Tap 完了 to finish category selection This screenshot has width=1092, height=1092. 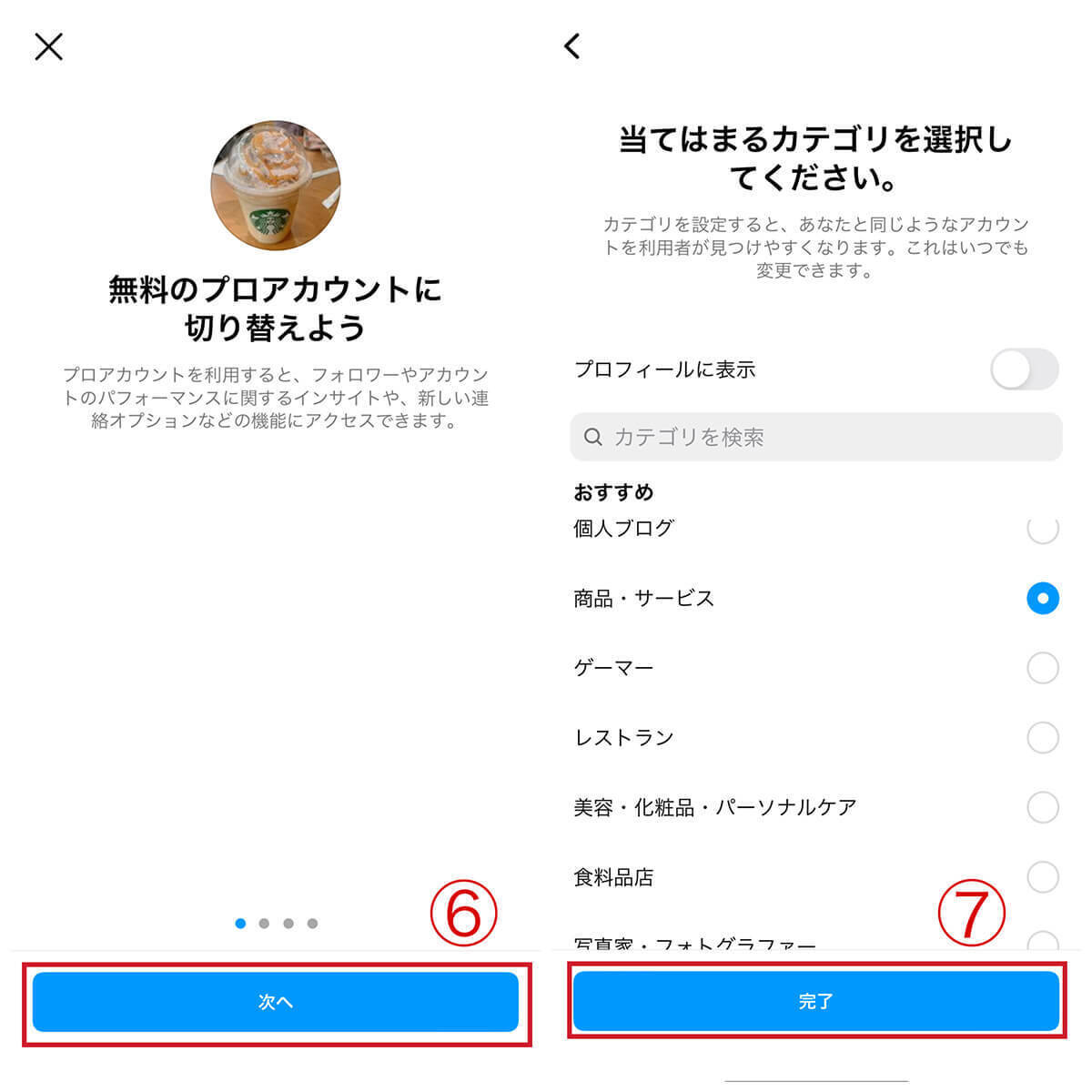pyautogui.click(x=816, y=1001)
